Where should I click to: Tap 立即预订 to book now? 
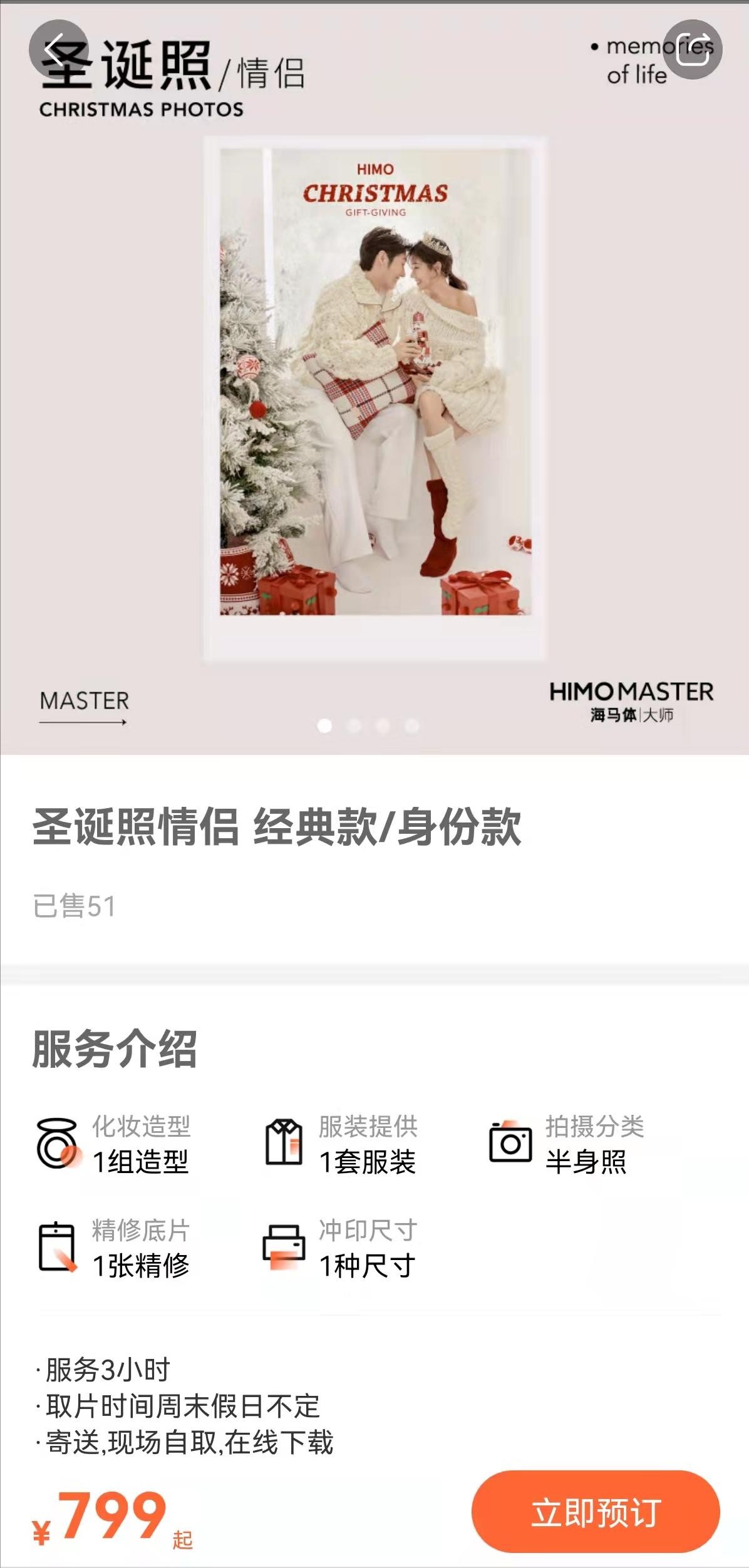pyautogui.click(x=596, y=1512)
